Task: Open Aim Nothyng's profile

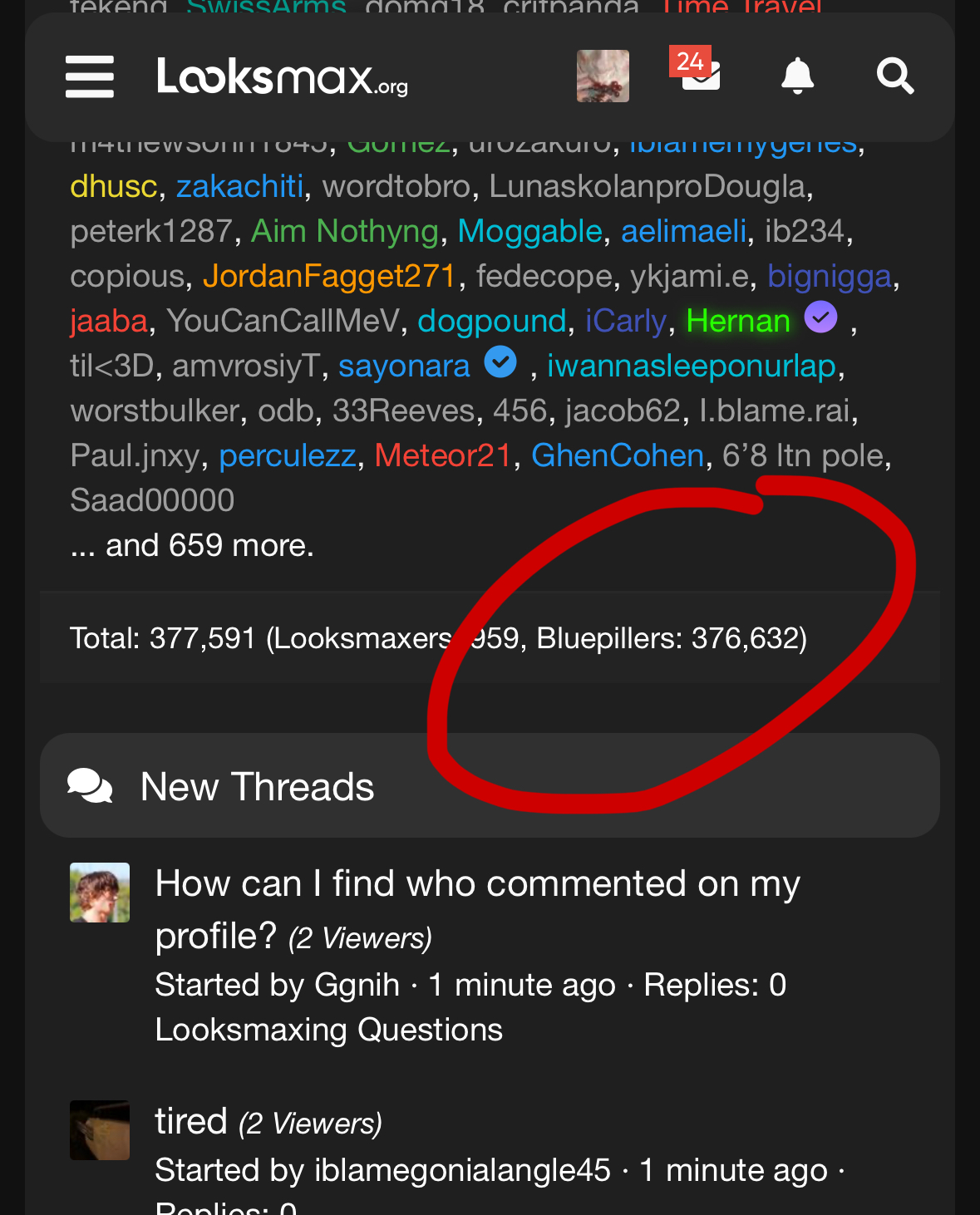Action: tap(344, 231)
